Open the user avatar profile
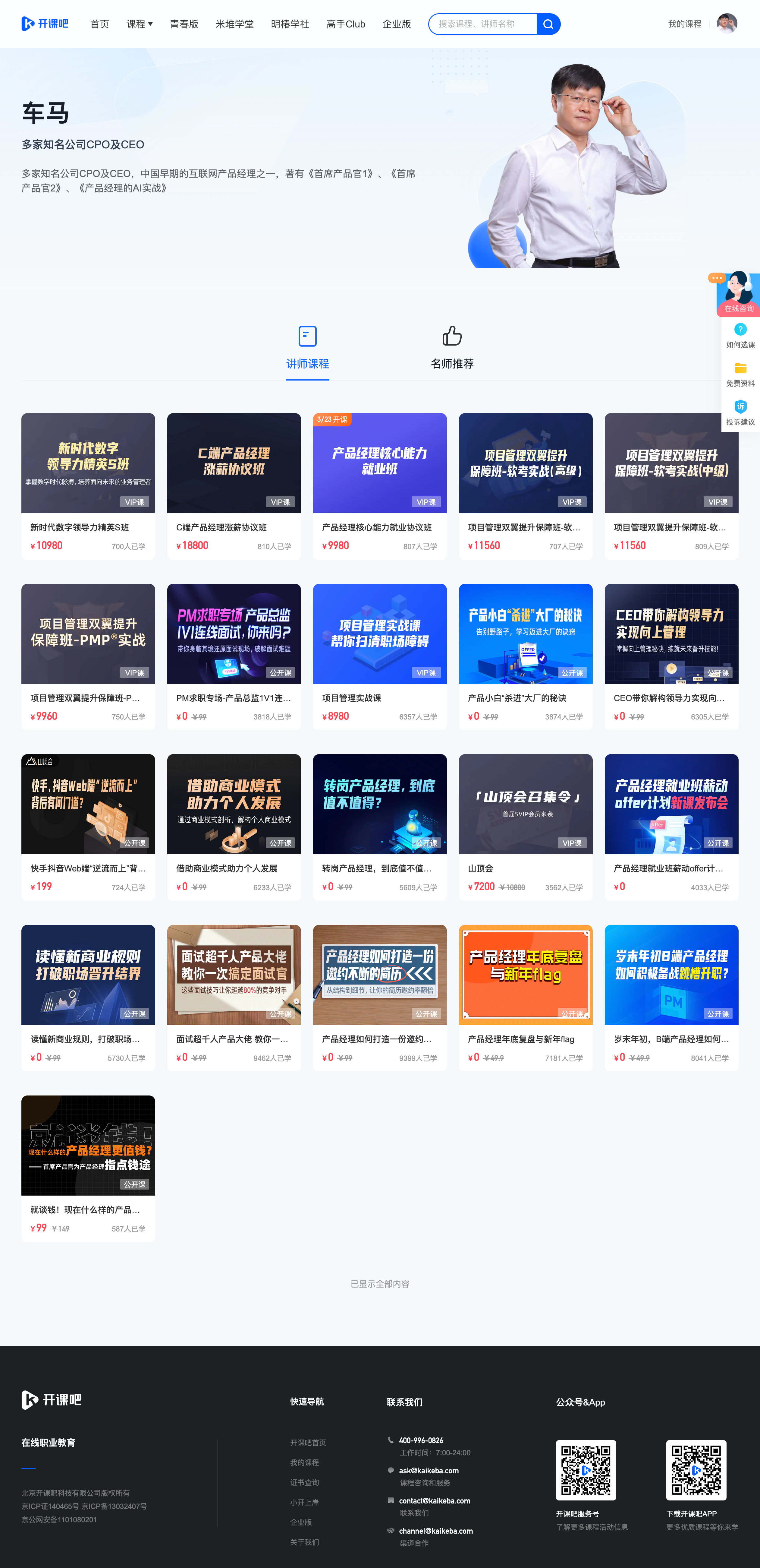This screenshot has height=1568, width=760. (727, 24)
